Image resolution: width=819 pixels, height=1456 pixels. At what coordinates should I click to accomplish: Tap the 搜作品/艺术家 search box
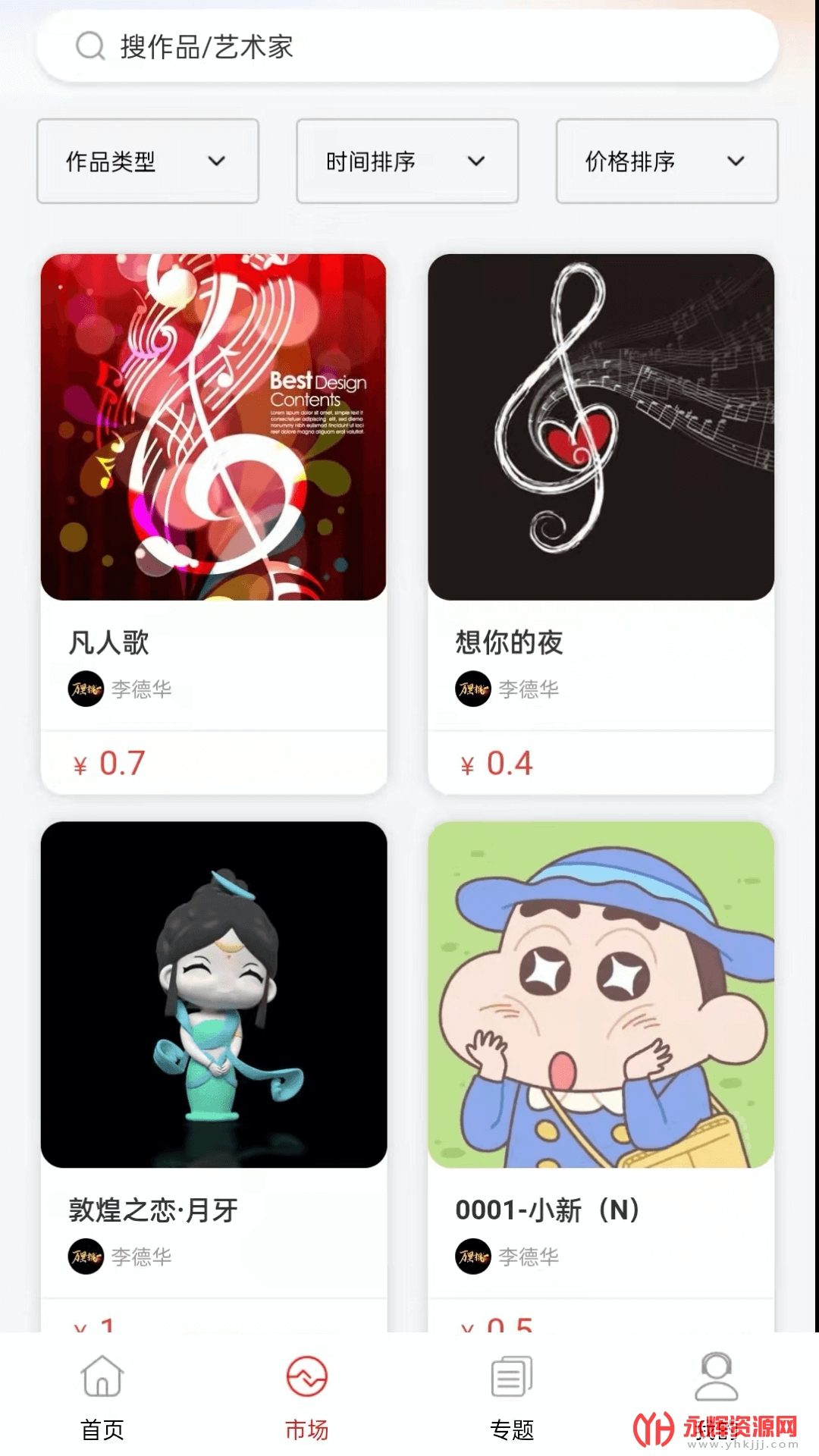pos(407,47)
